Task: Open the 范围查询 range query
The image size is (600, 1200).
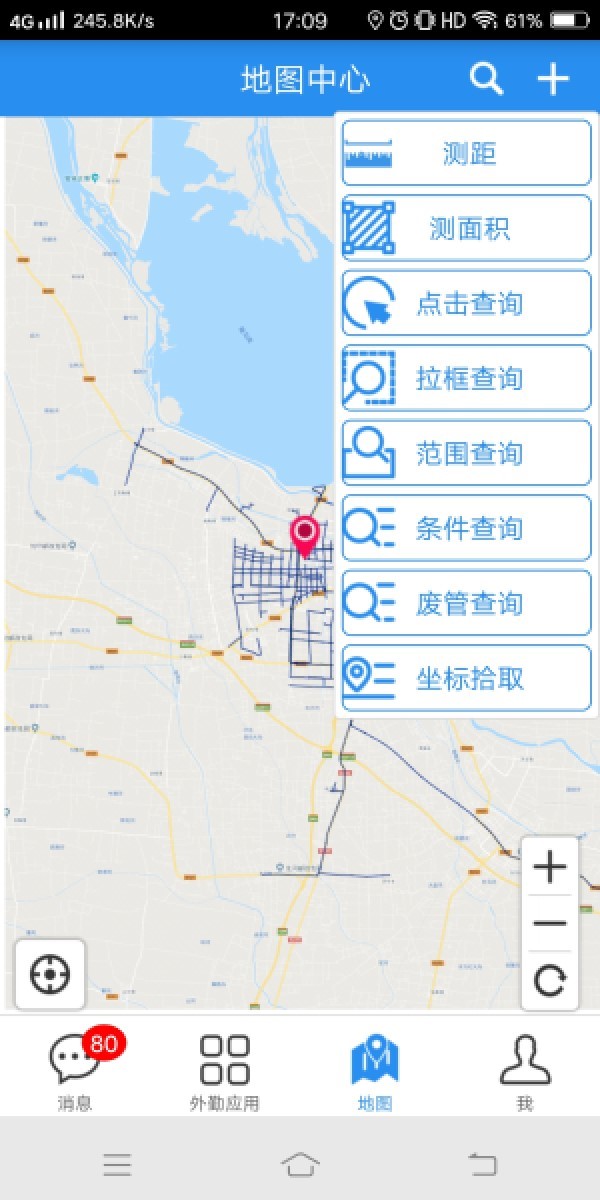Action: (x=466, y=453)
